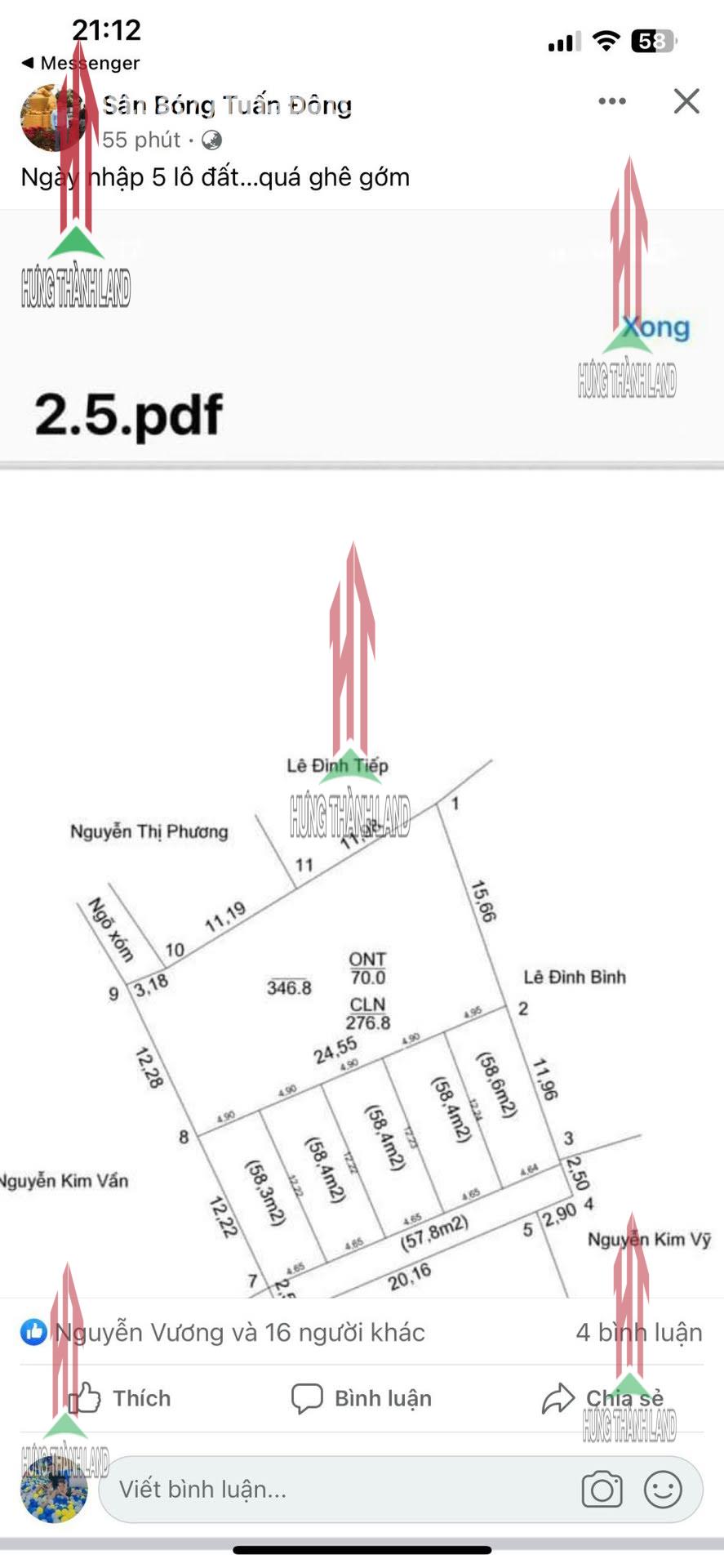Screen dimensions: 724x1568
Task: Share the post via Chia sẻ
Action: (603, 1398)
